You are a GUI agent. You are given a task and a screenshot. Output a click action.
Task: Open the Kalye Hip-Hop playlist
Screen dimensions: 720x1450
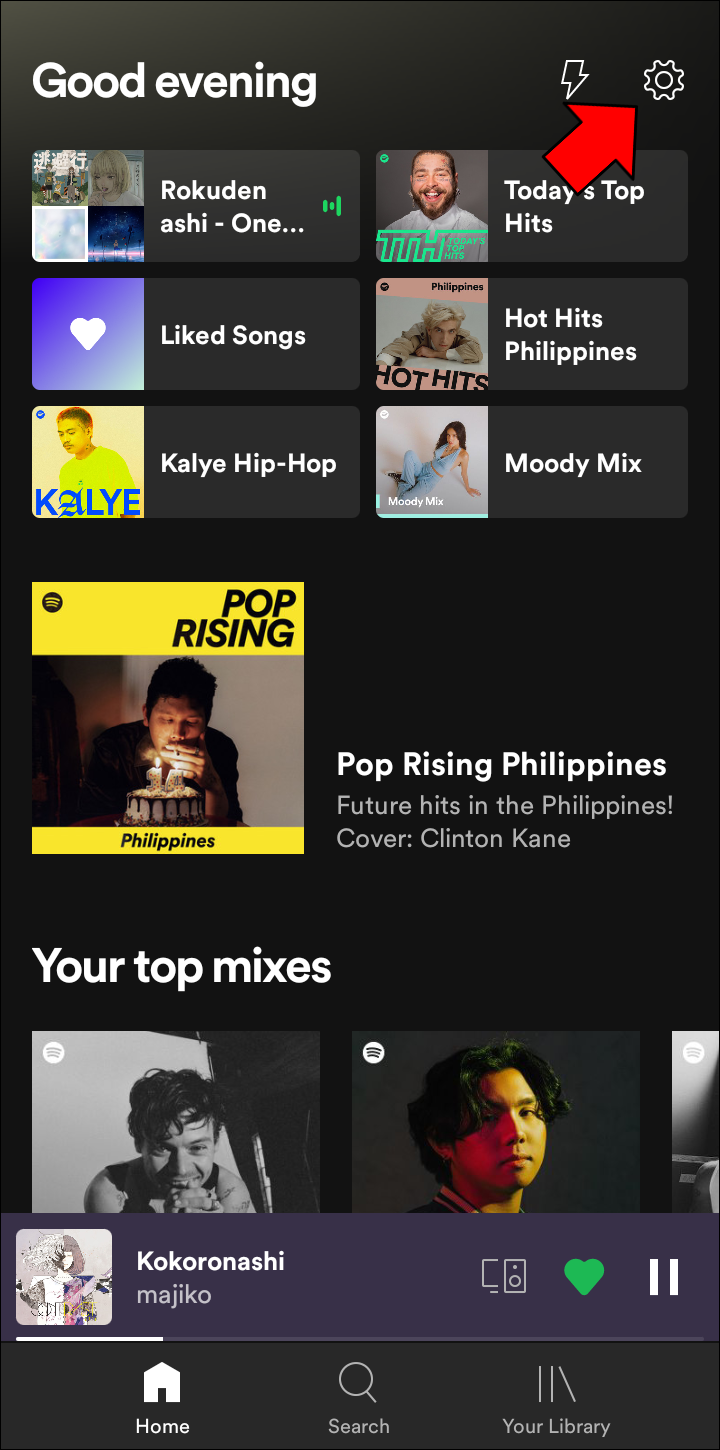196,462
